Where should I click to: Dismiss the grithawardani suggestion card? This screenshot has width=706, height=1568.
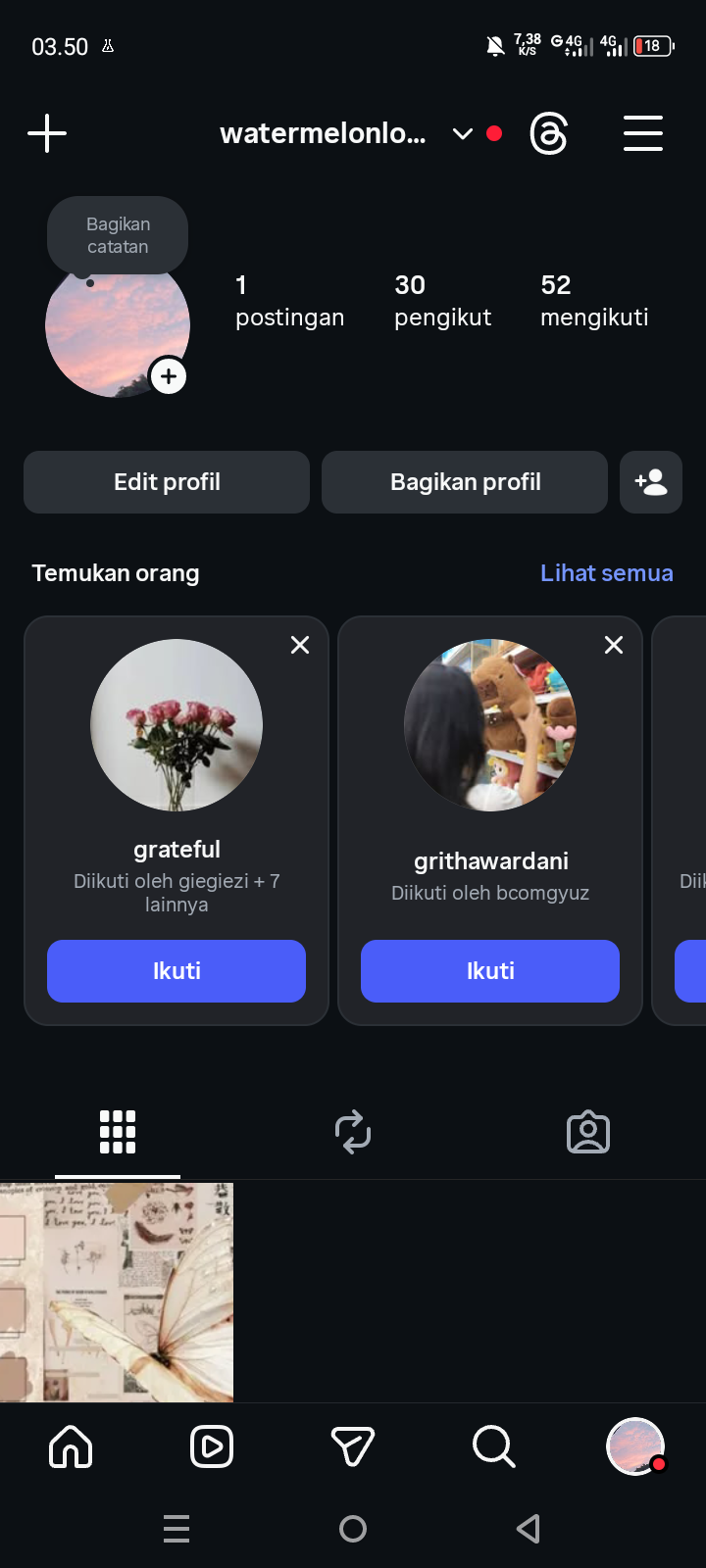point(614,645)
